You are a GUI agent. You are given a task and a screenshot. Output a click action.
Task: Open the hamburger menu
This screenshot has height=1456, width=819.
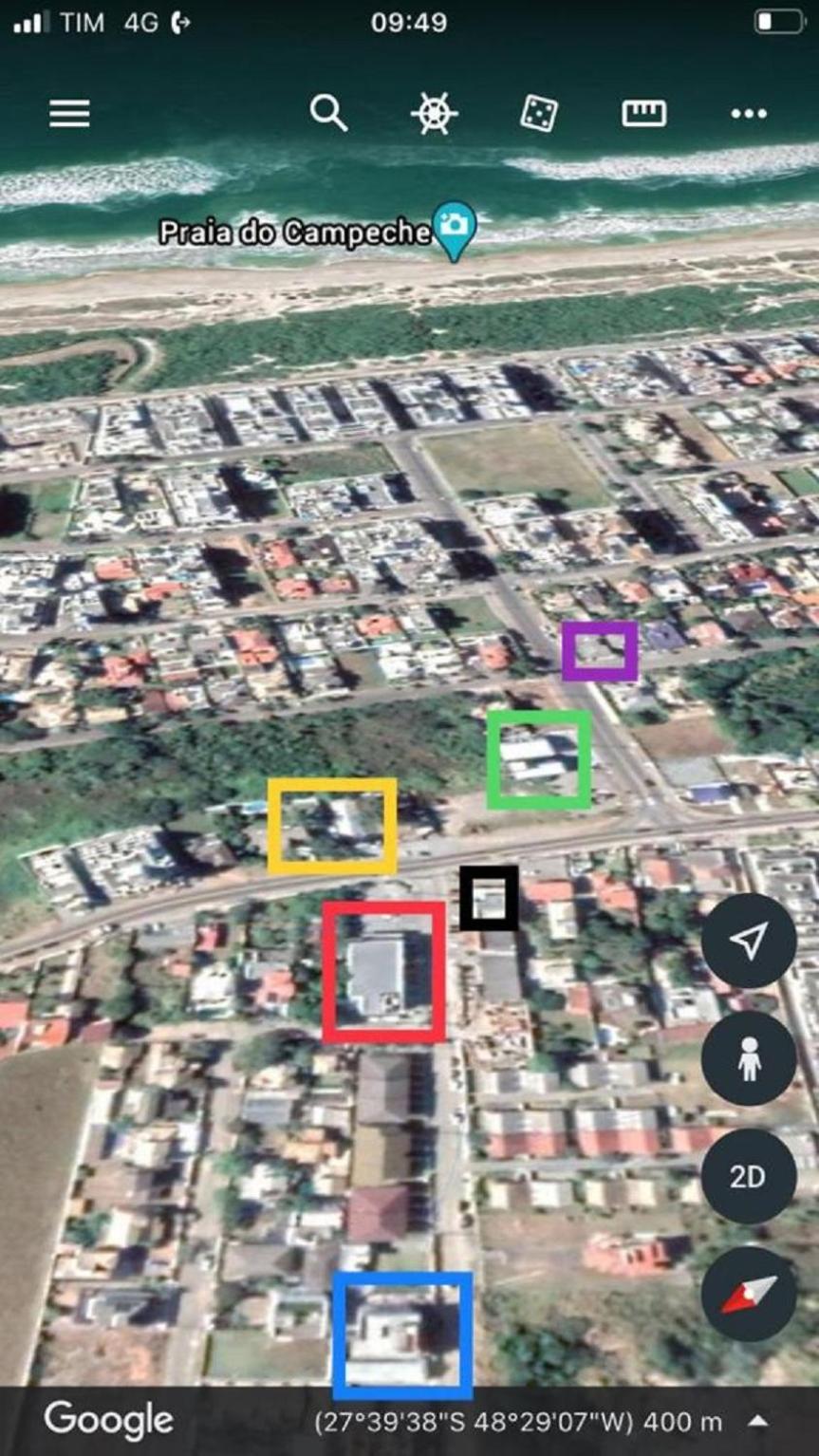[69, 114]
